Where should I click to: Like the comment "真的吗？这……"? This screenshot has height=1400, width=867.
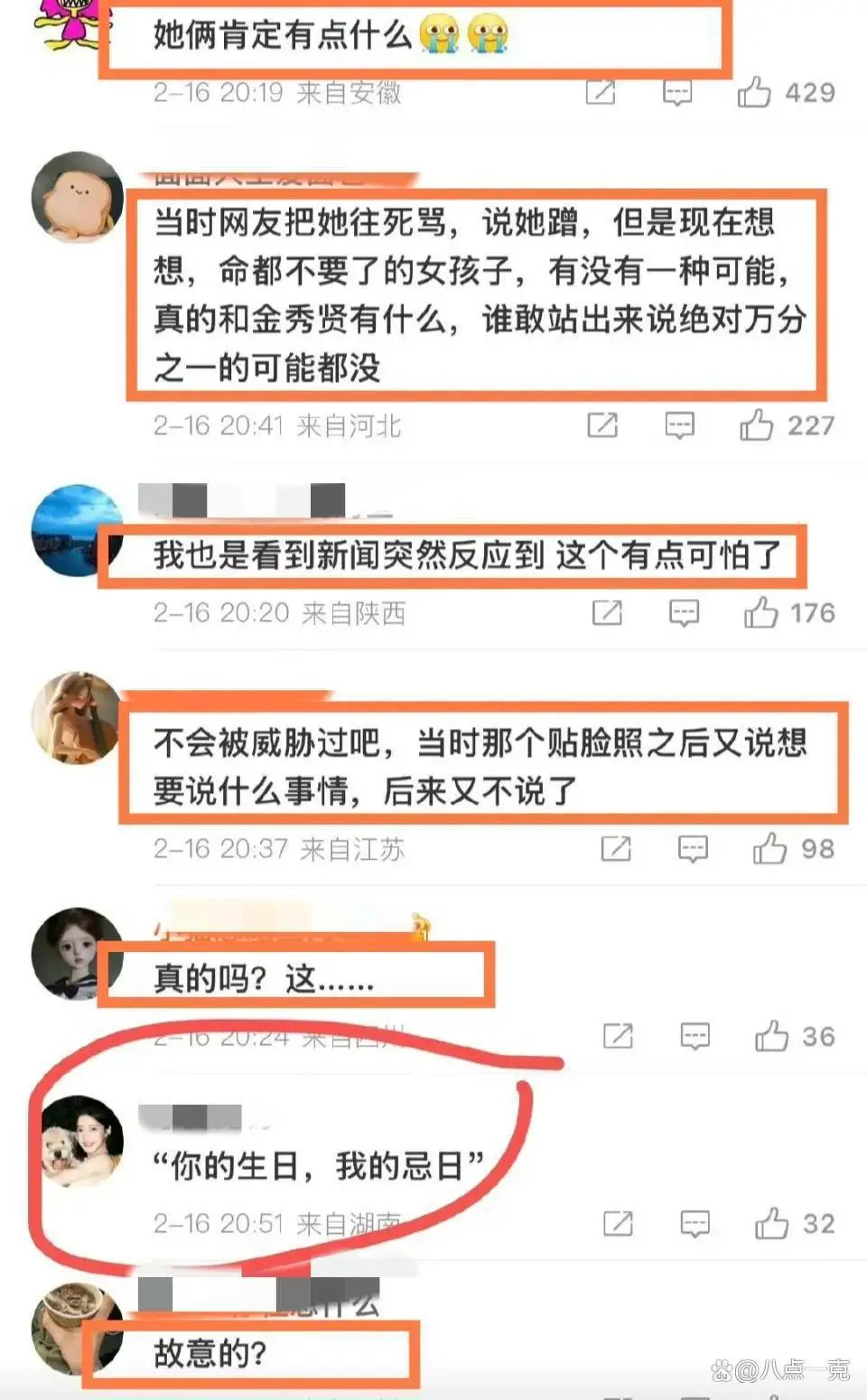point(771,1036)
